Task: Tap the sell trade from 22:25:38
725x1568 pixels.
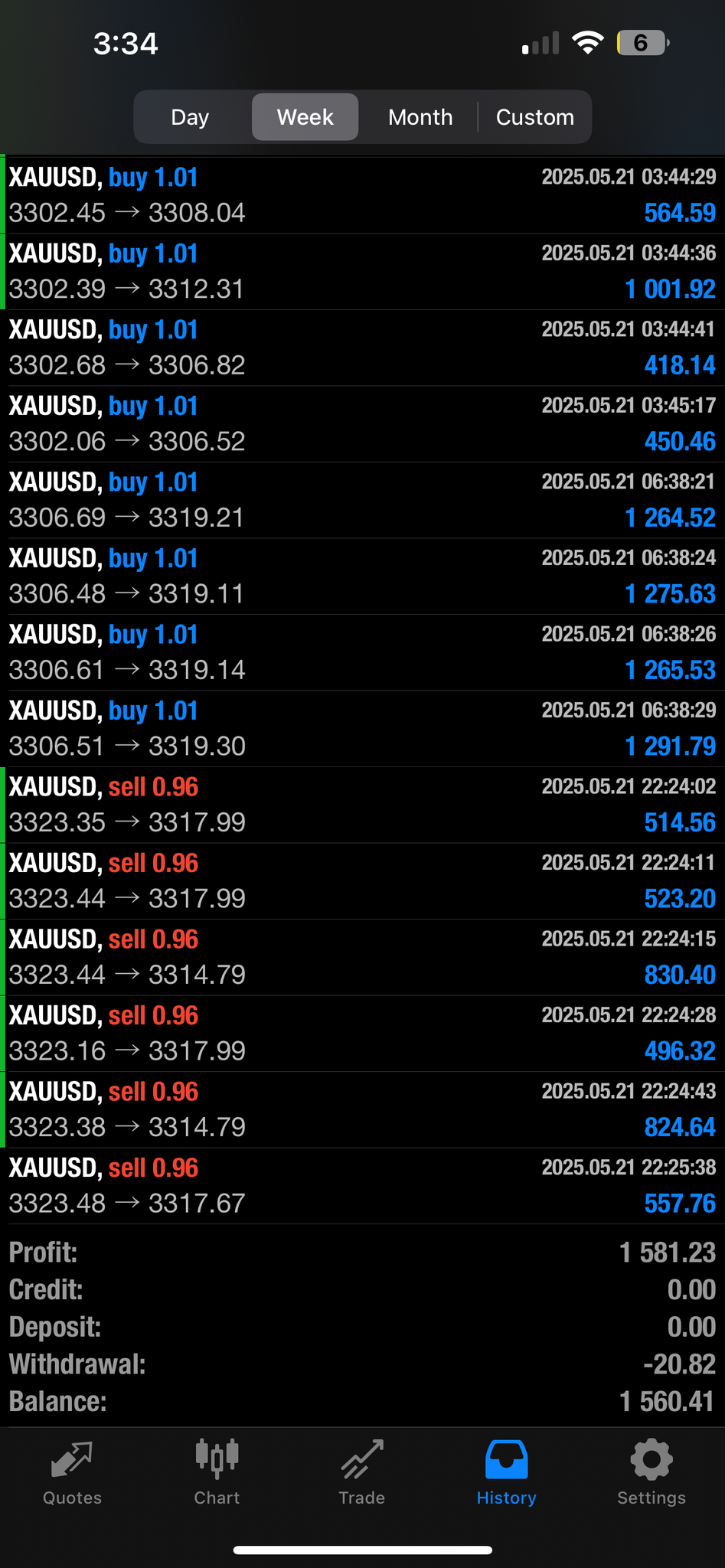Action: point(362,1185)
